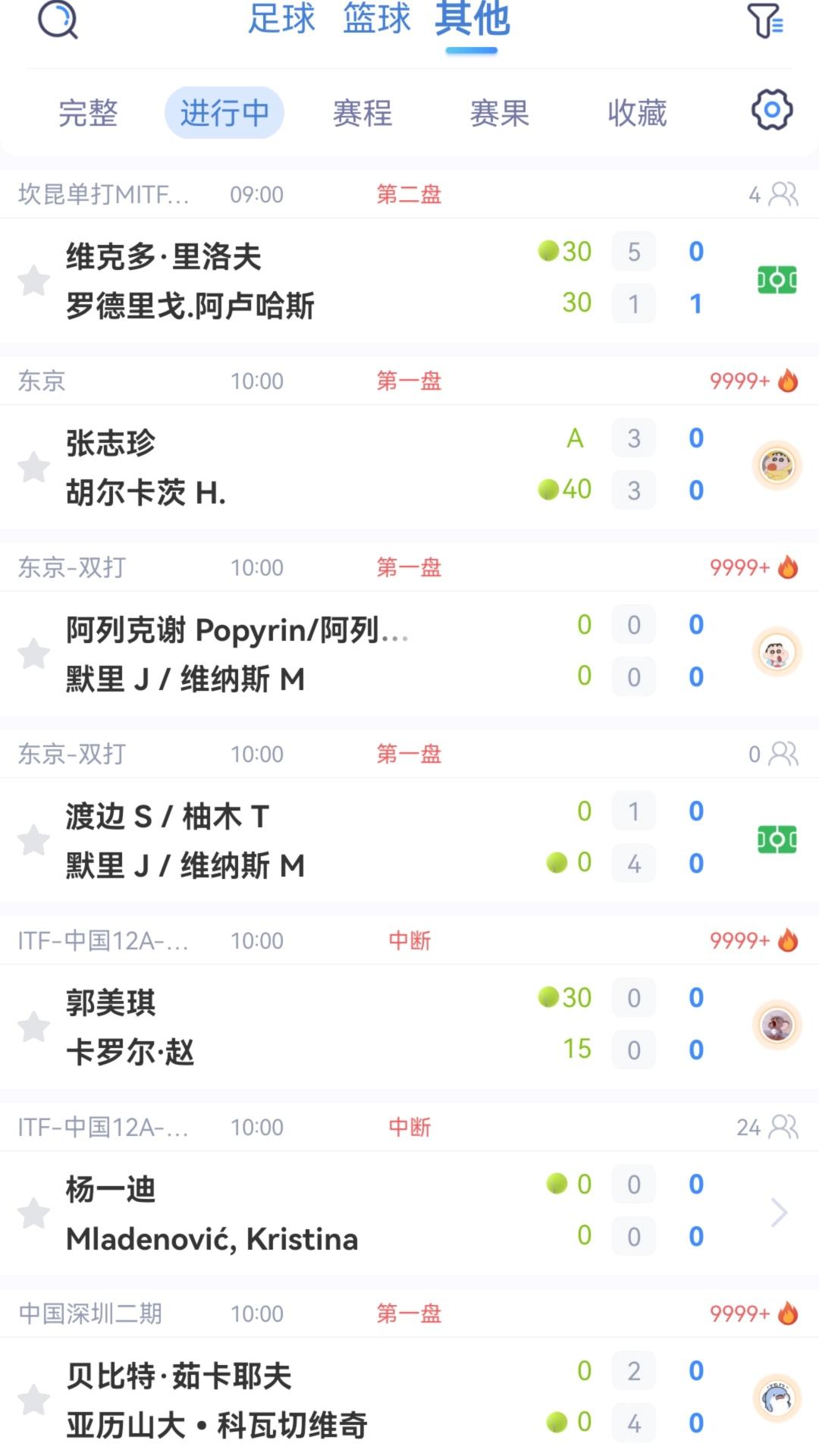Tap the live pitch icon for 维克多·里洛夫 match
Screen dimensions: 819x1456
point(777,280)
